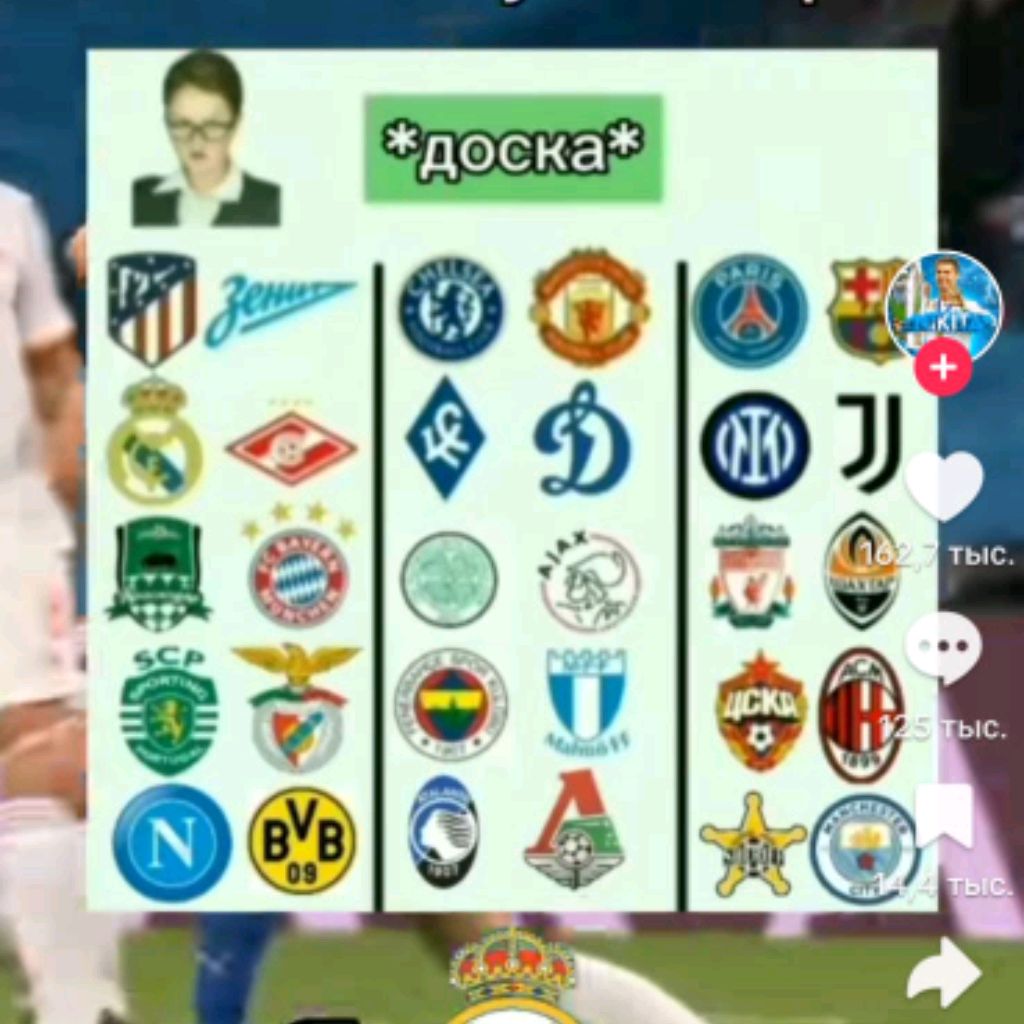Like this video with the heart
1024x1024 pixels.
tap(944, 485)
